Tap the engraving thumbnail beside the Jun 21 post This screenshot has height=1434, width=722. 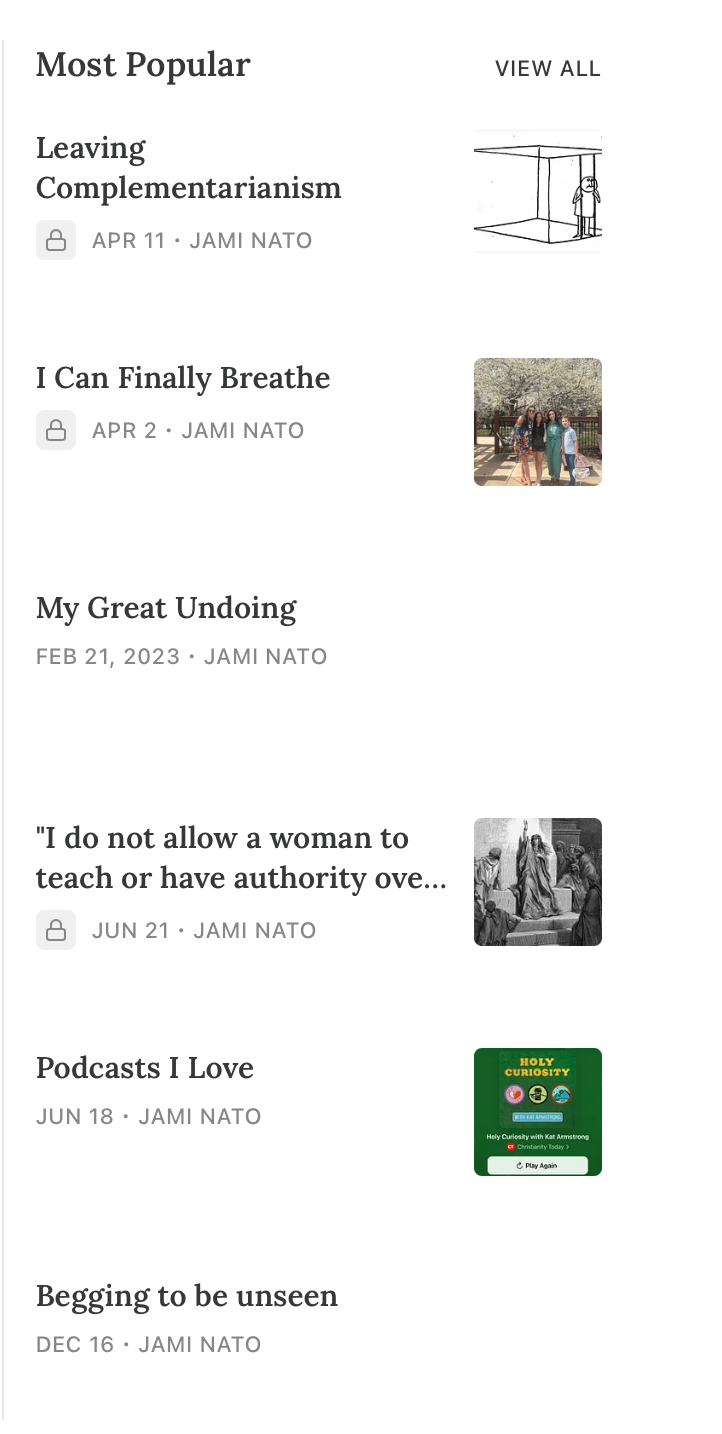pyautogui.click(x=537, y=882)
